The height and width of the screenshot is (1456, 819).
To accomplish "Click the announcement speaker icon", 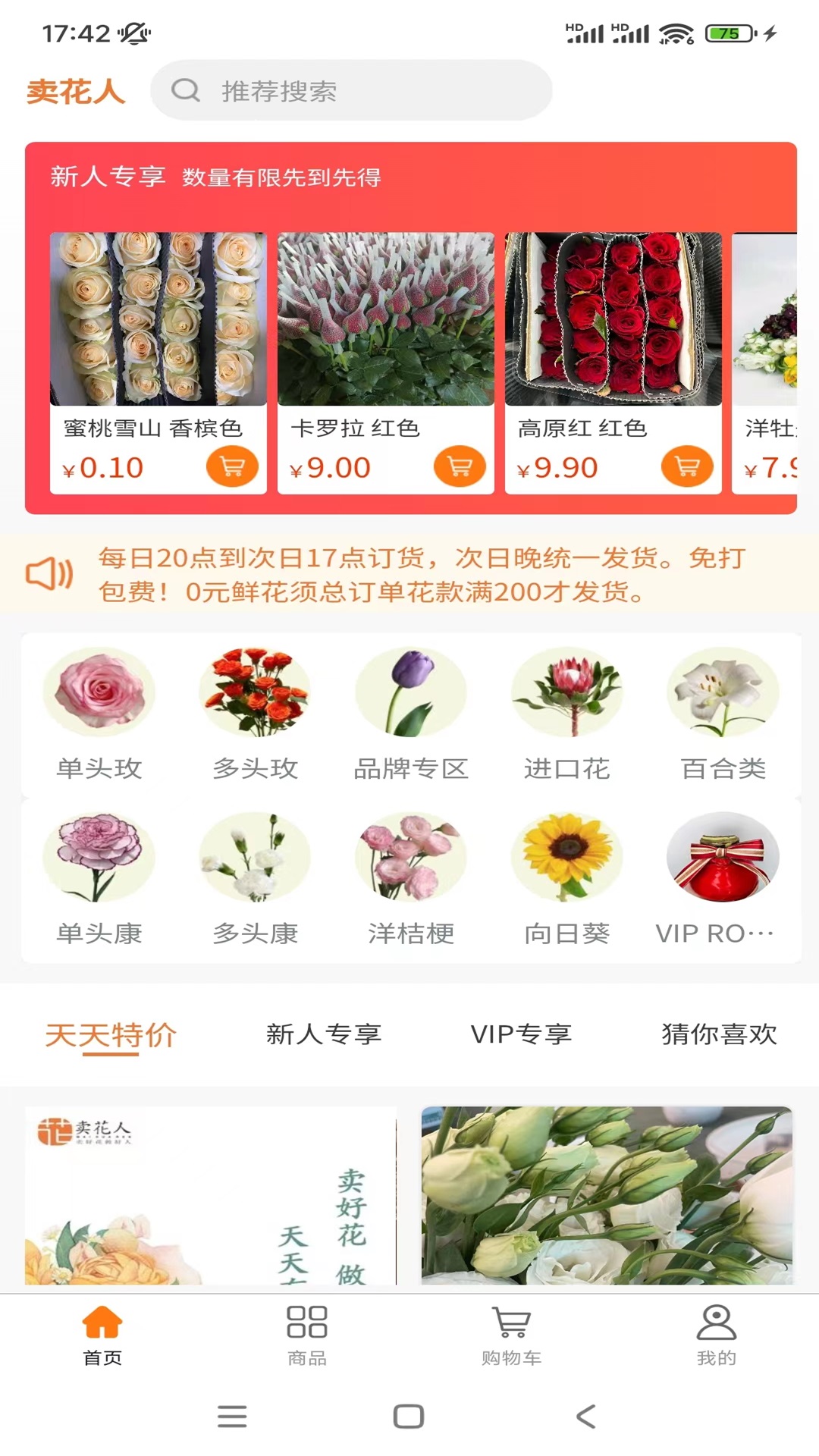I will point(49,576).
